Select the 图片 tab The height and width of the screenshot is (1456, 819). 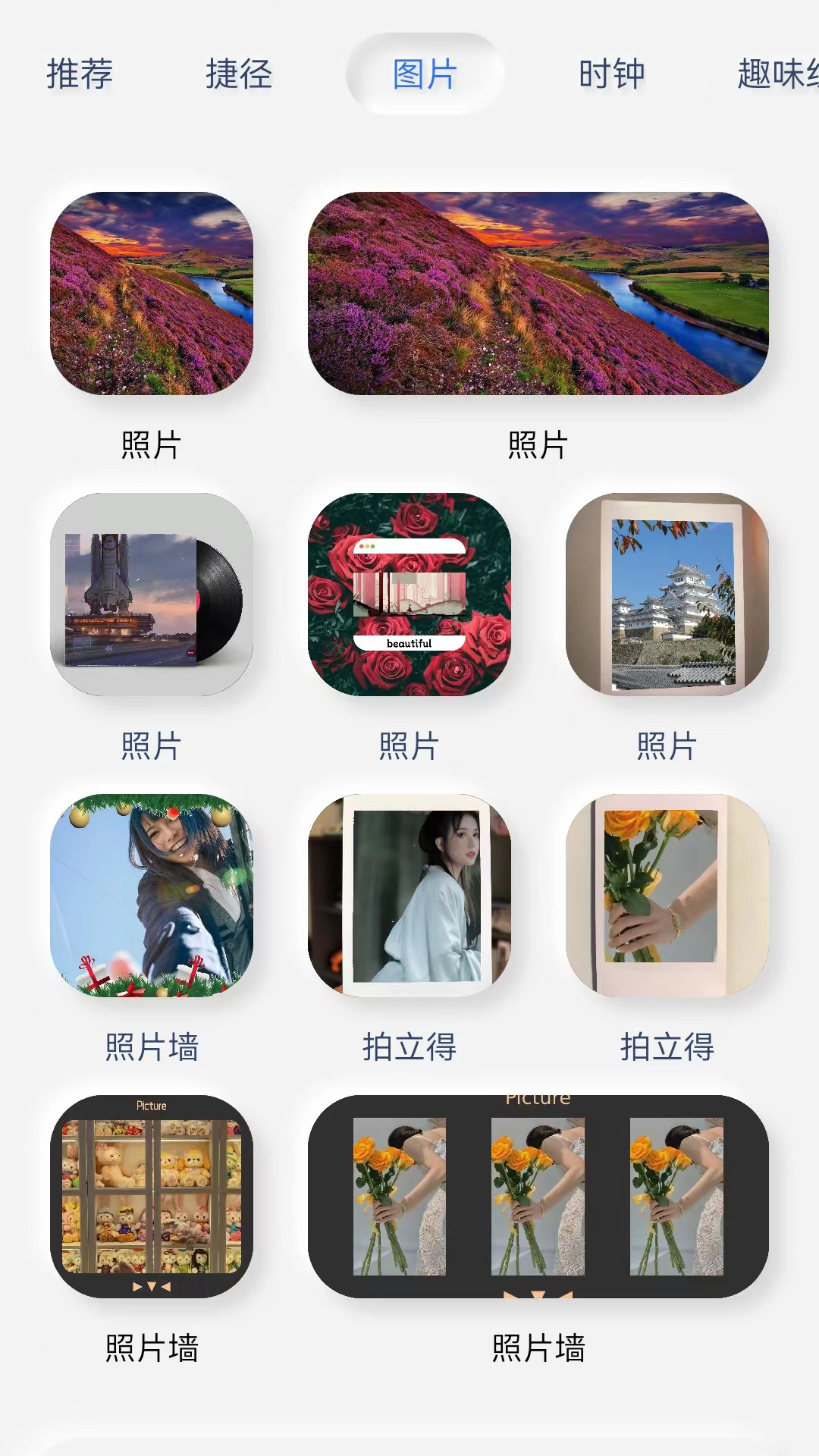coord(425,74)
